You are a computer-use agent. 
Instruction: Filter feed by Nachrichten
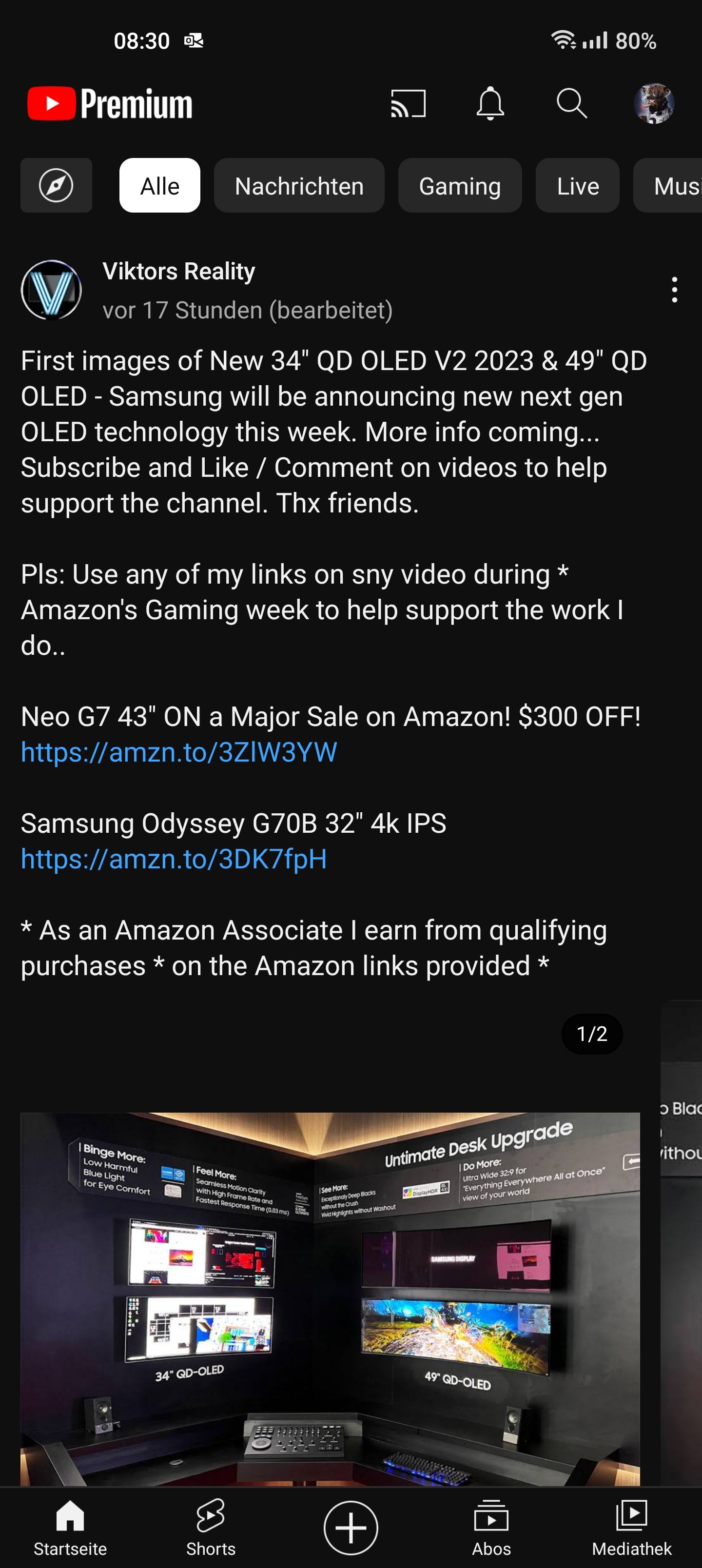coord(299,186)
